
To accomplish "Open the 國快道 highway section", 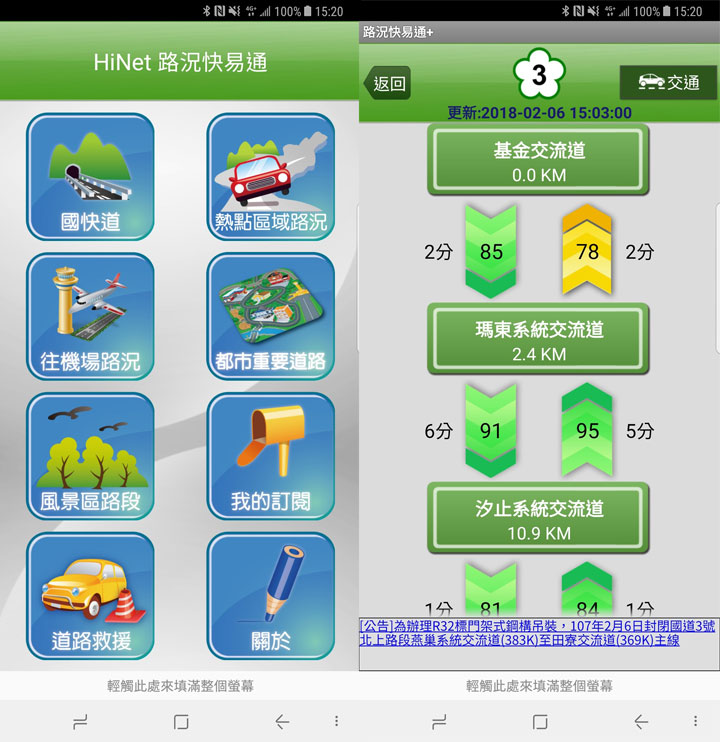I will click(90, 177).
